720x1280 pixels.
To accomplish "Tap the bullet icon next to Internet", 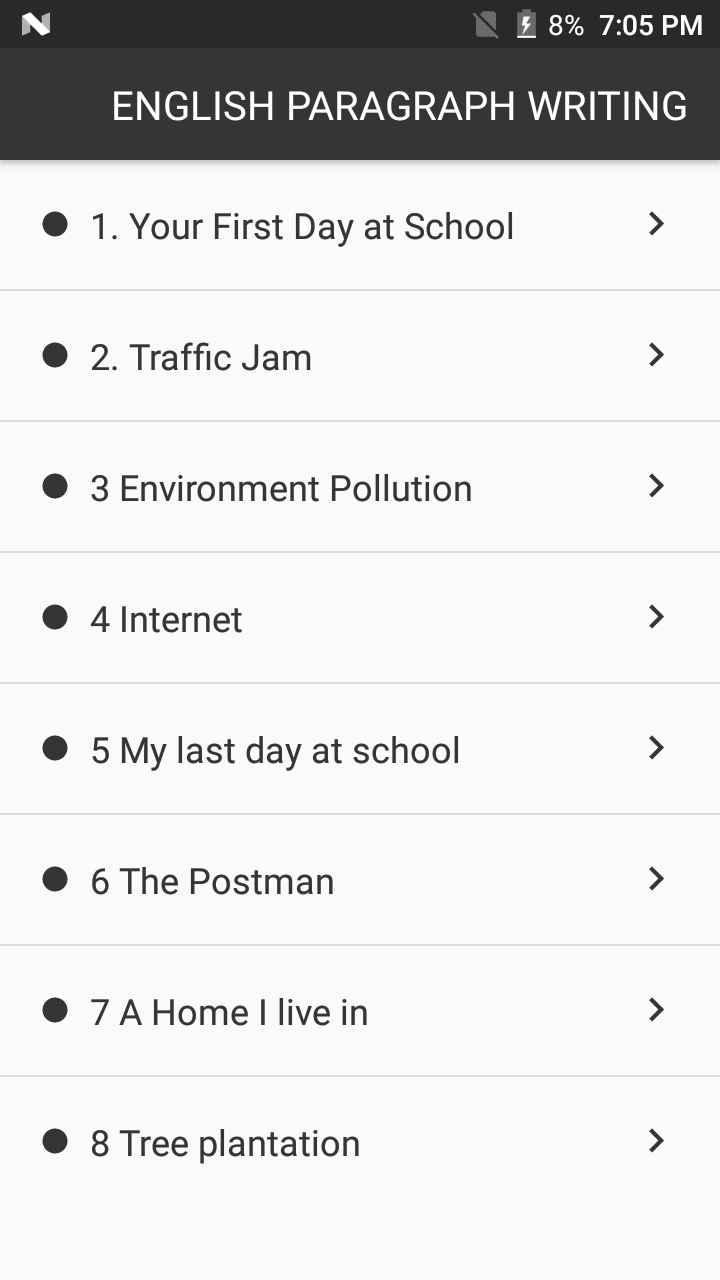I will (x=54, y=618).
